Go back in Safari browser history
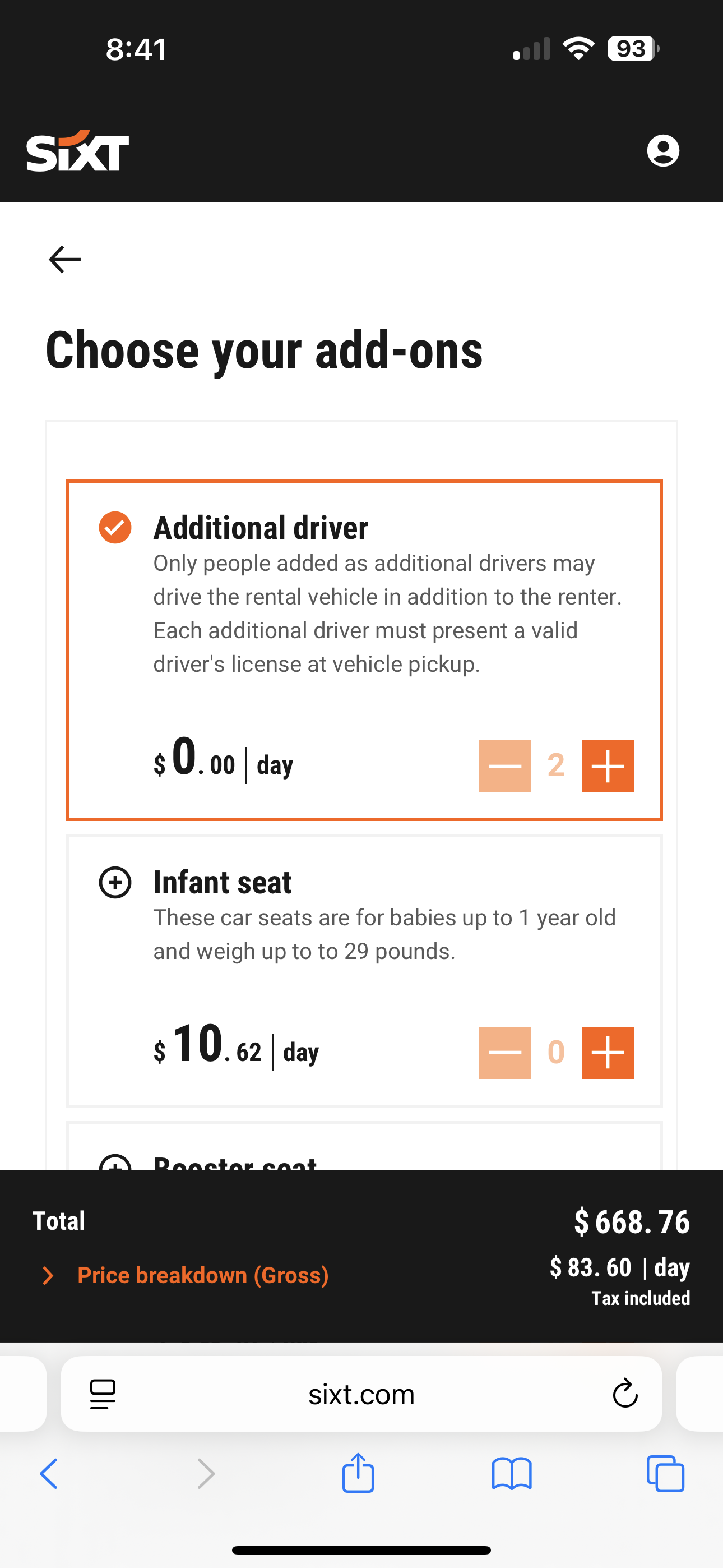 click(x=49, y=1474)
